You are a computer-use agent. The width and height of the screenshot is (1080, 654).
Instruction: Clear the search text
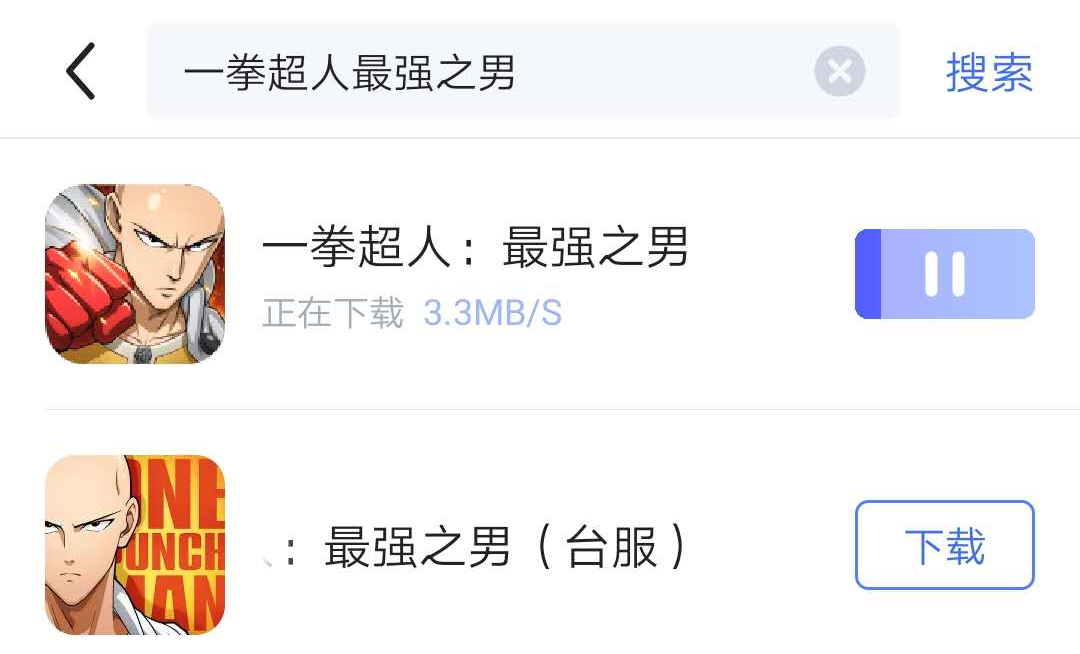839,72
